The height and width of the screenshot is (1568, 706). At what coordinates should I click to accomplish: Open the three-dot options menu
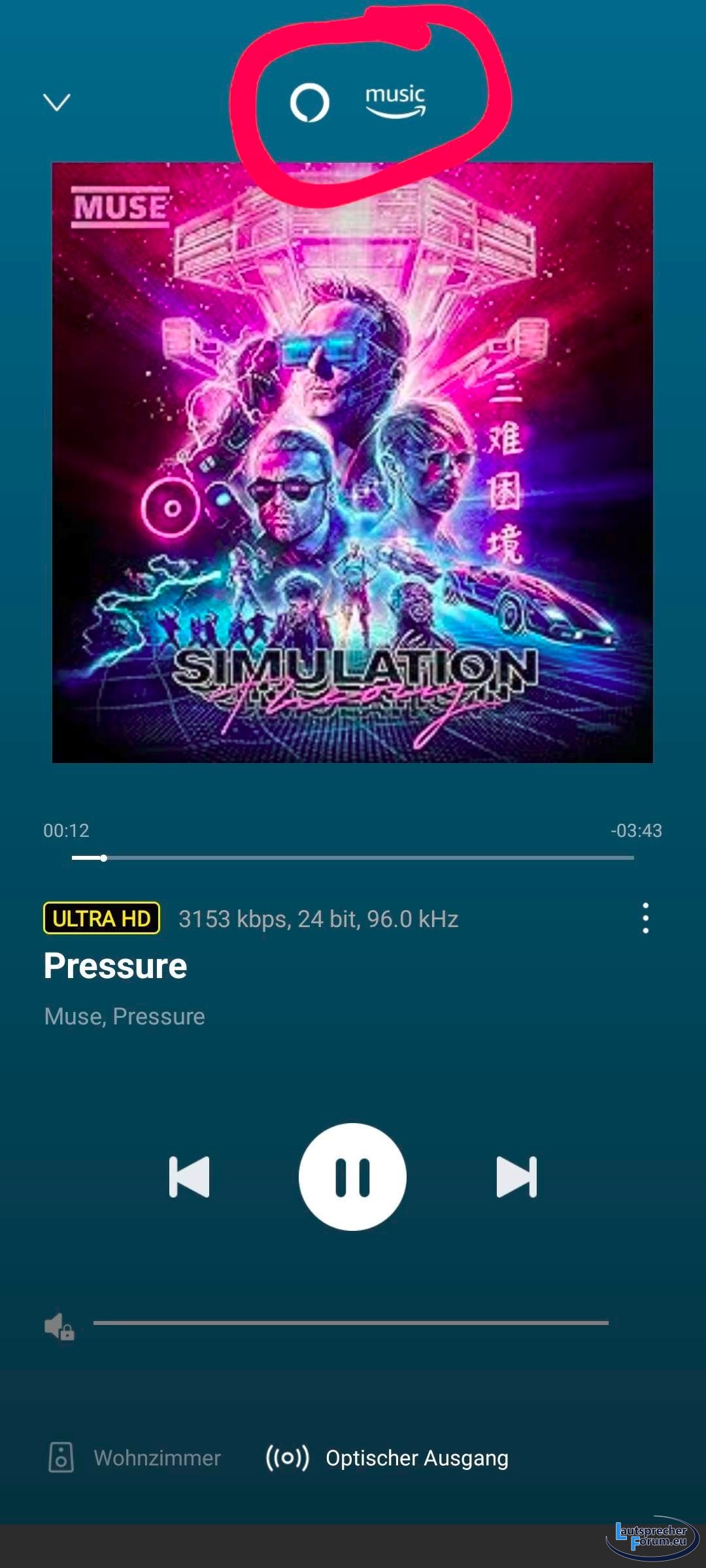(645, 918)
